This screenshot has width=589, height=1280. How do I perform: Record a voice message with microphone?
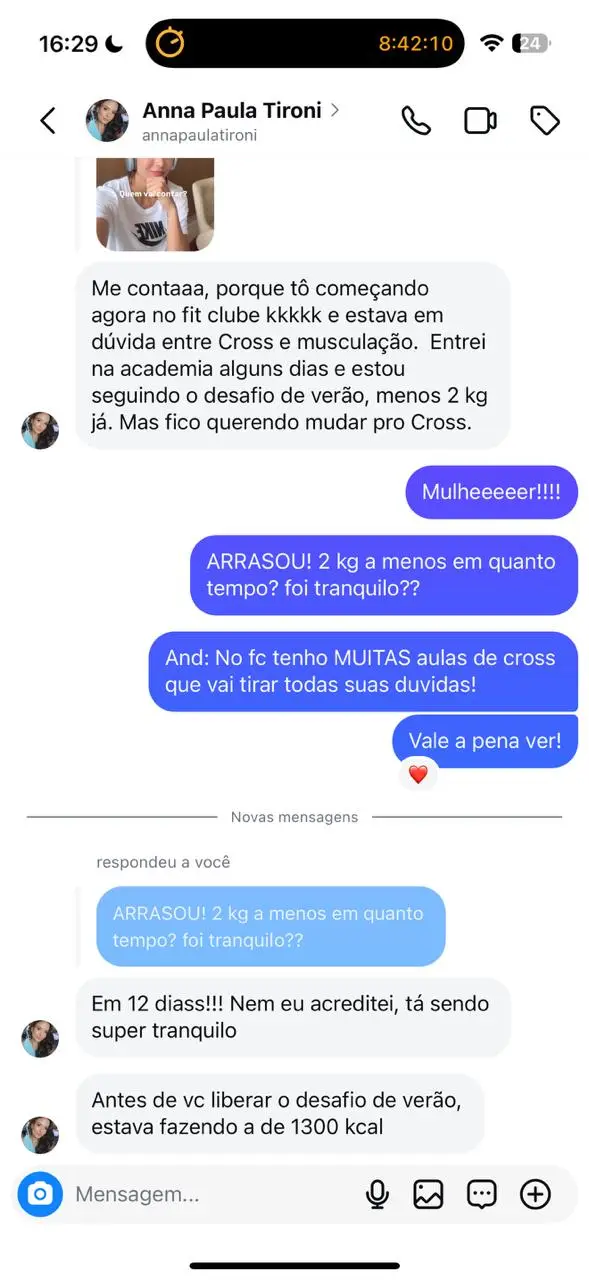pyautogui.click(x=377, y=1194)
